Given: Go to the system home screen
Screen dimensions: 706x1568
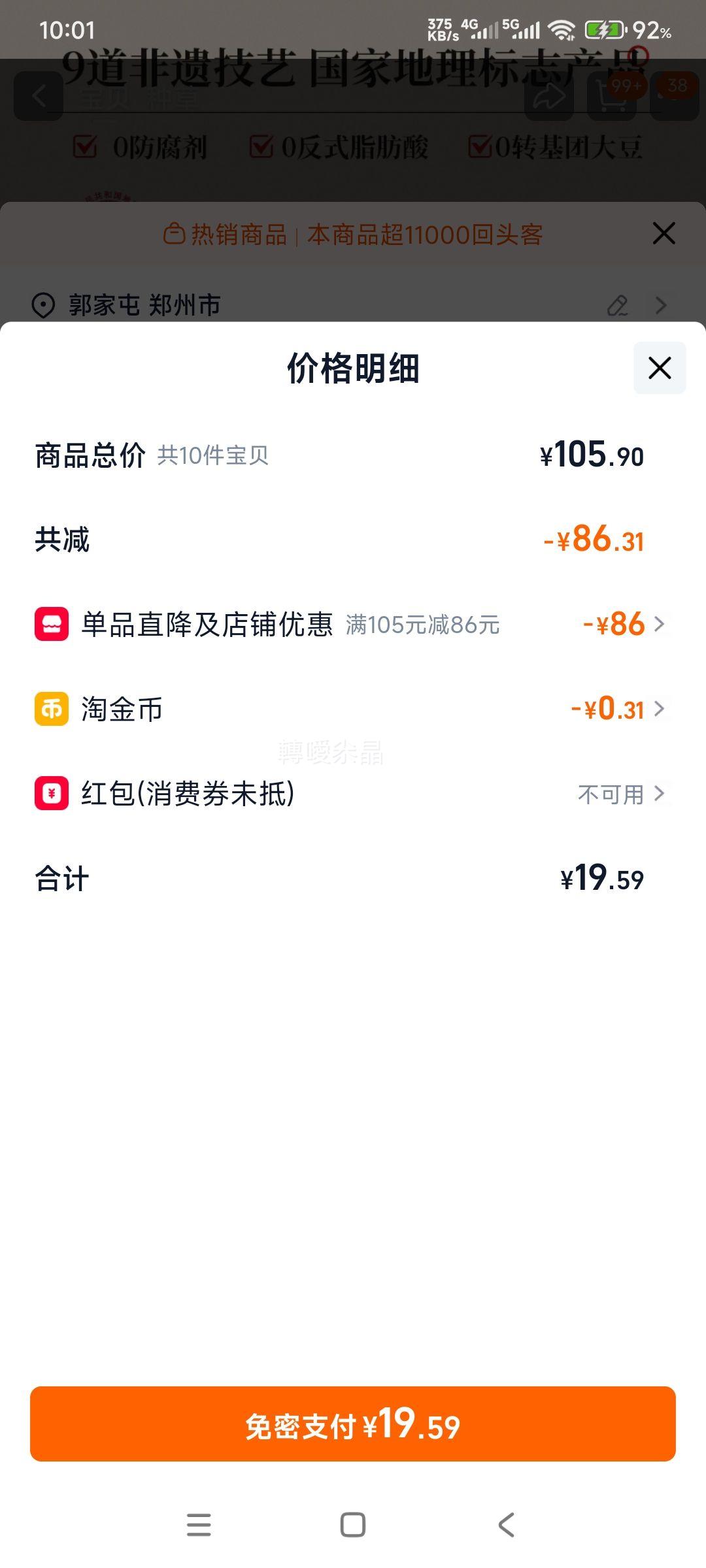Looking at the screenshot, I should [x=353, y=1525].
